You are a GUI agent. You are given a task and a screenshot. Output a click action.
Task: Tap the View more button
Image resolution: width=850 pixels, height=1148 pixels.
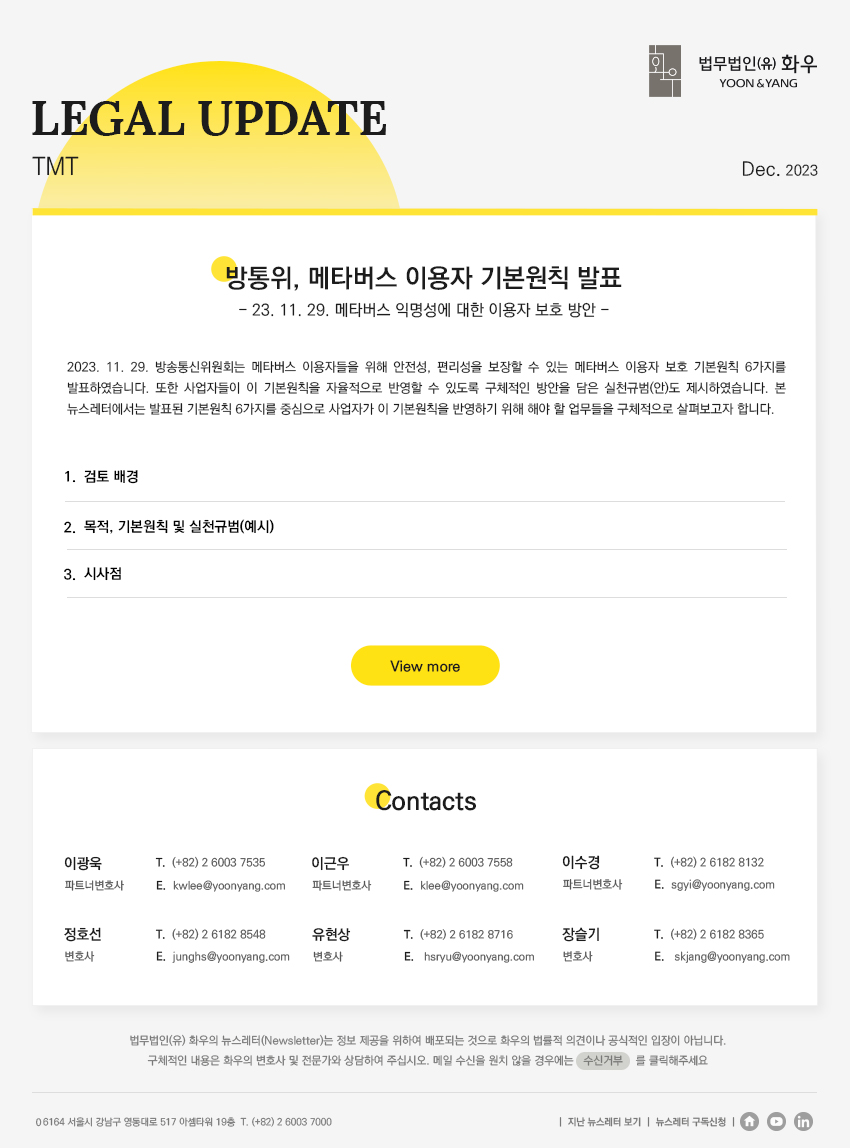tap(425, 666)
